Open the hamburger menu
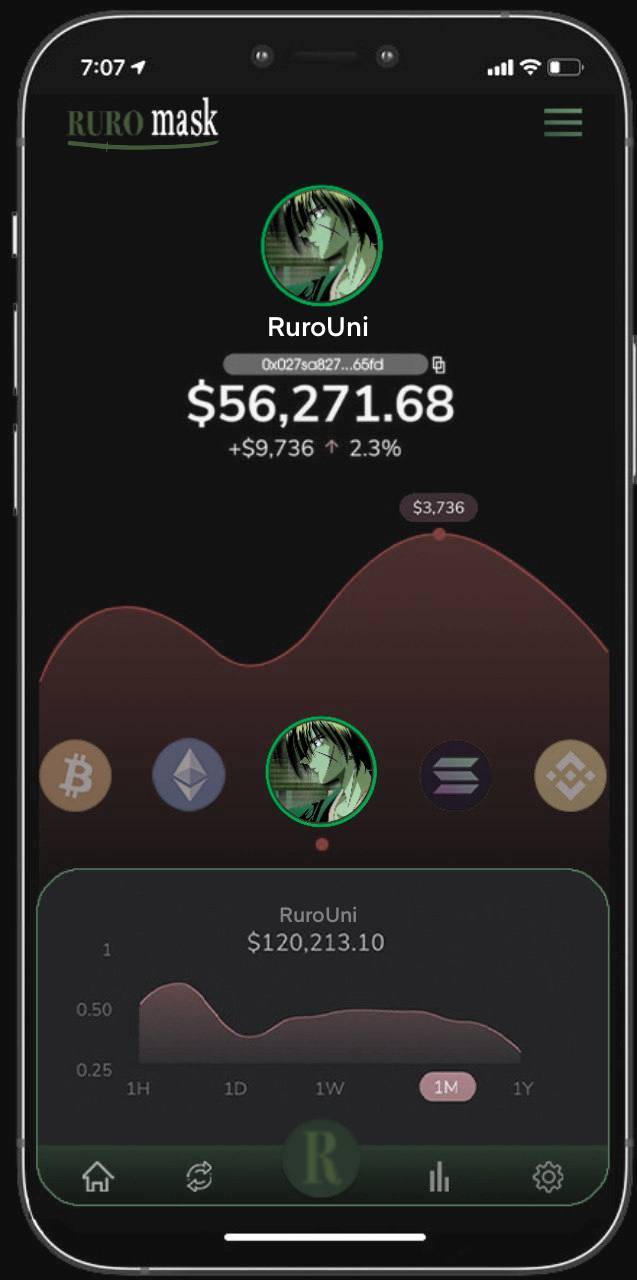This screenshot has height=1280, width=637. click(562, 123)
